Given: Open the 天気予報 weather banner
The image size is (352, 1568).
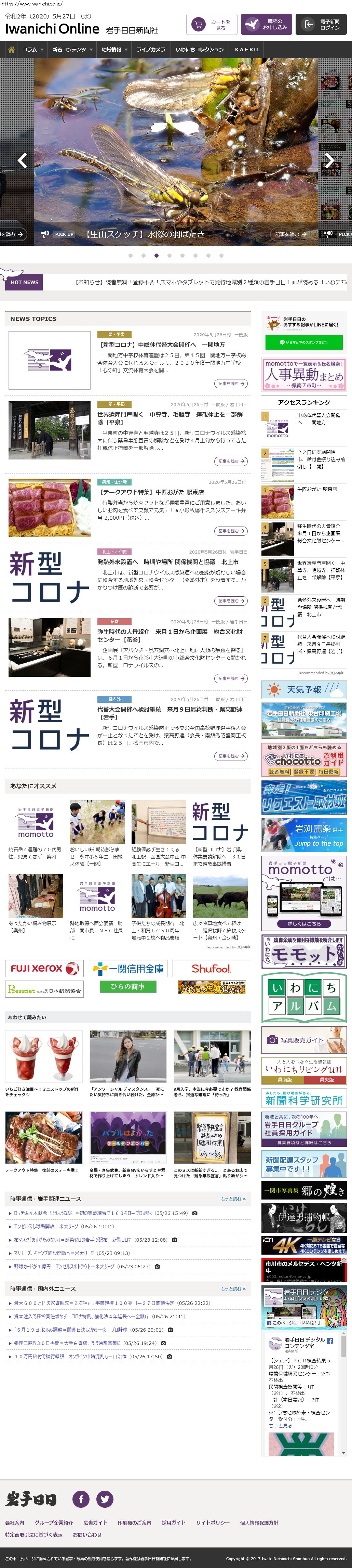Looking at the screenshot, I should coord(303,690).
